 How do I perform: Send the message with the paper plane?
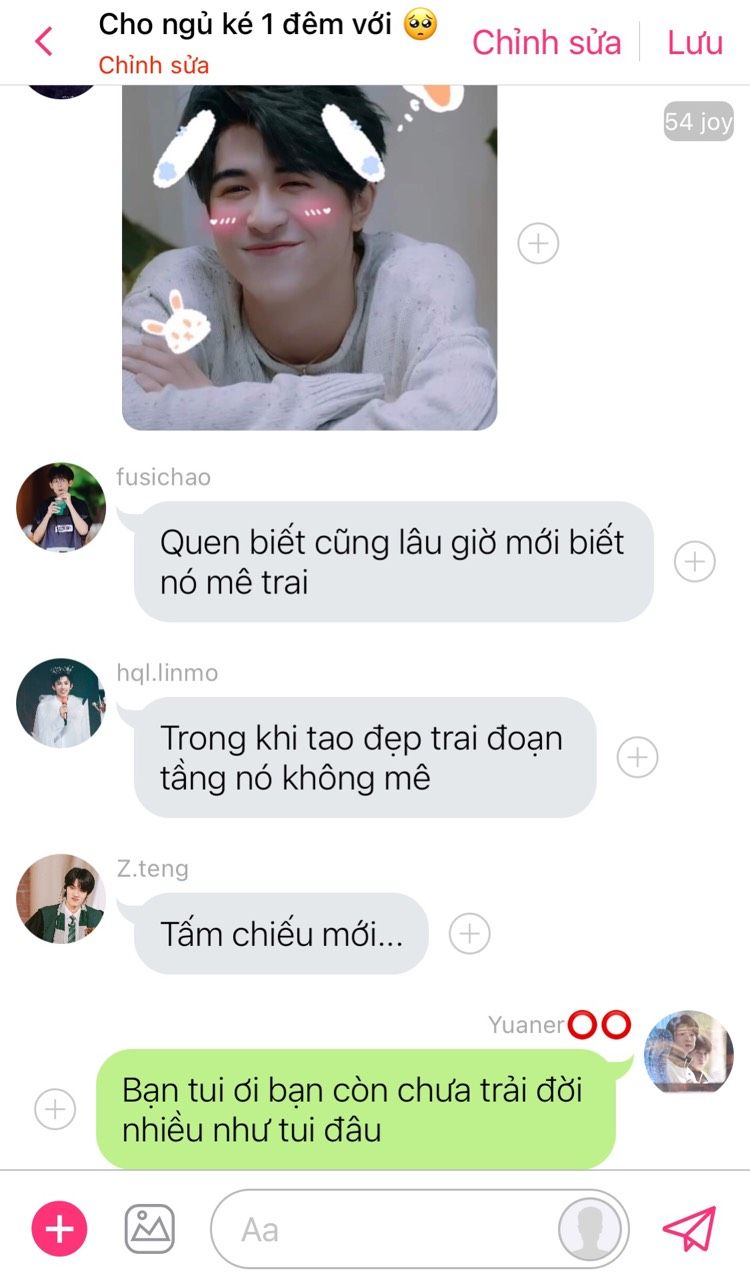click(x=690, y=1228)
